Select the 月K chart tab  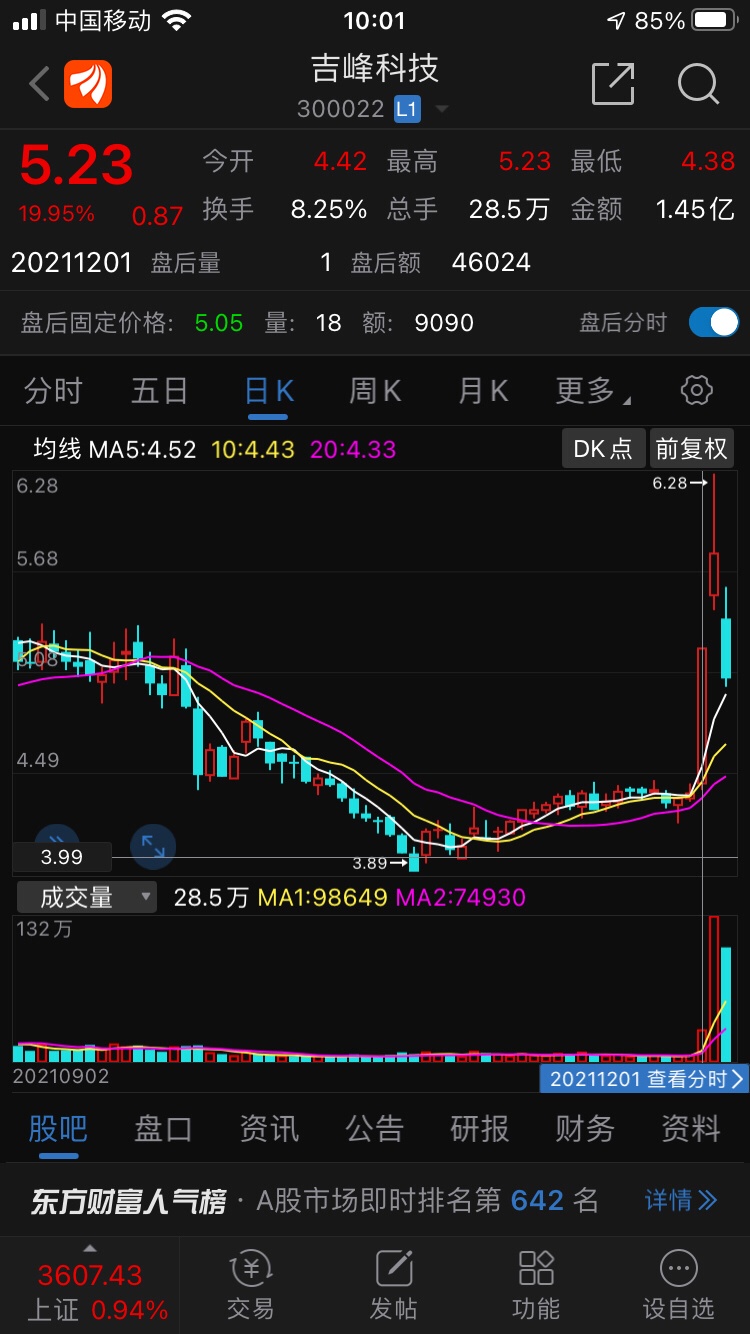pos(483,391)
